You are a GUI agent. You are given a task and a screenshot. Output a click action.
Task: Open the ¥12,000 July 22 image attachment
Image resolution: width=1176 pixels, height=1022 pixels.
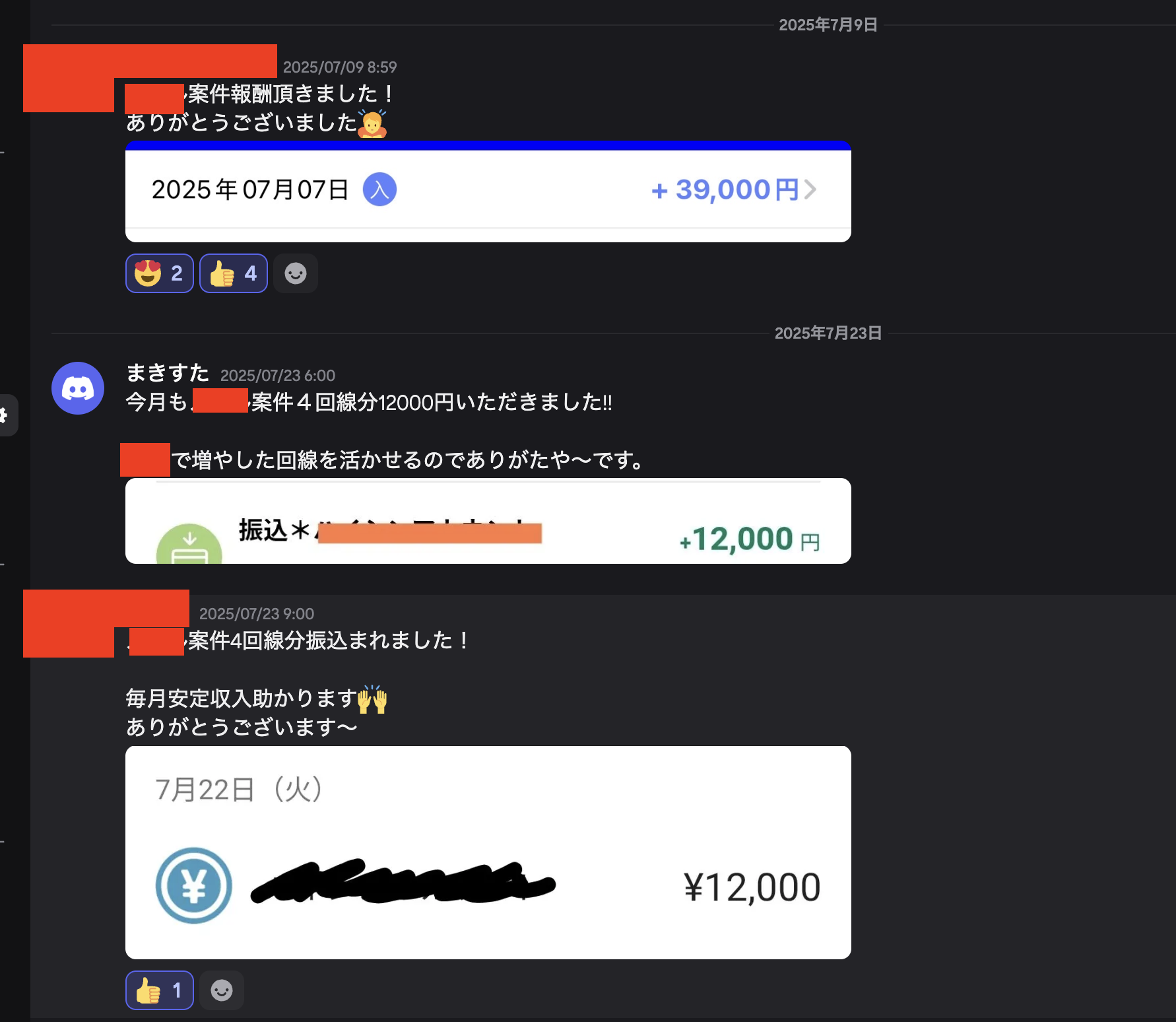point(488,852)
